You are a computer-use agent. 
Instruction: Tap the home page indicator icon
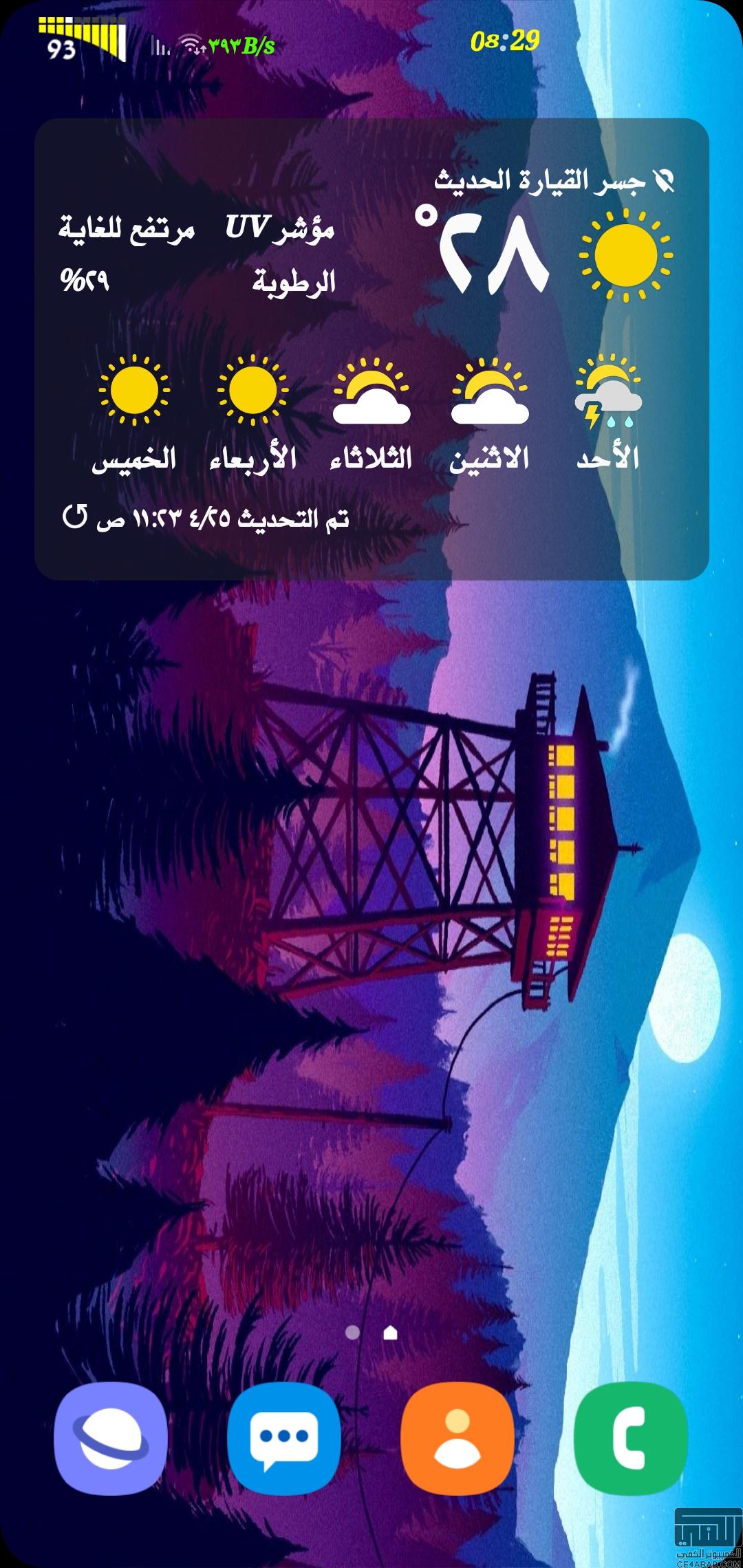390,1333
